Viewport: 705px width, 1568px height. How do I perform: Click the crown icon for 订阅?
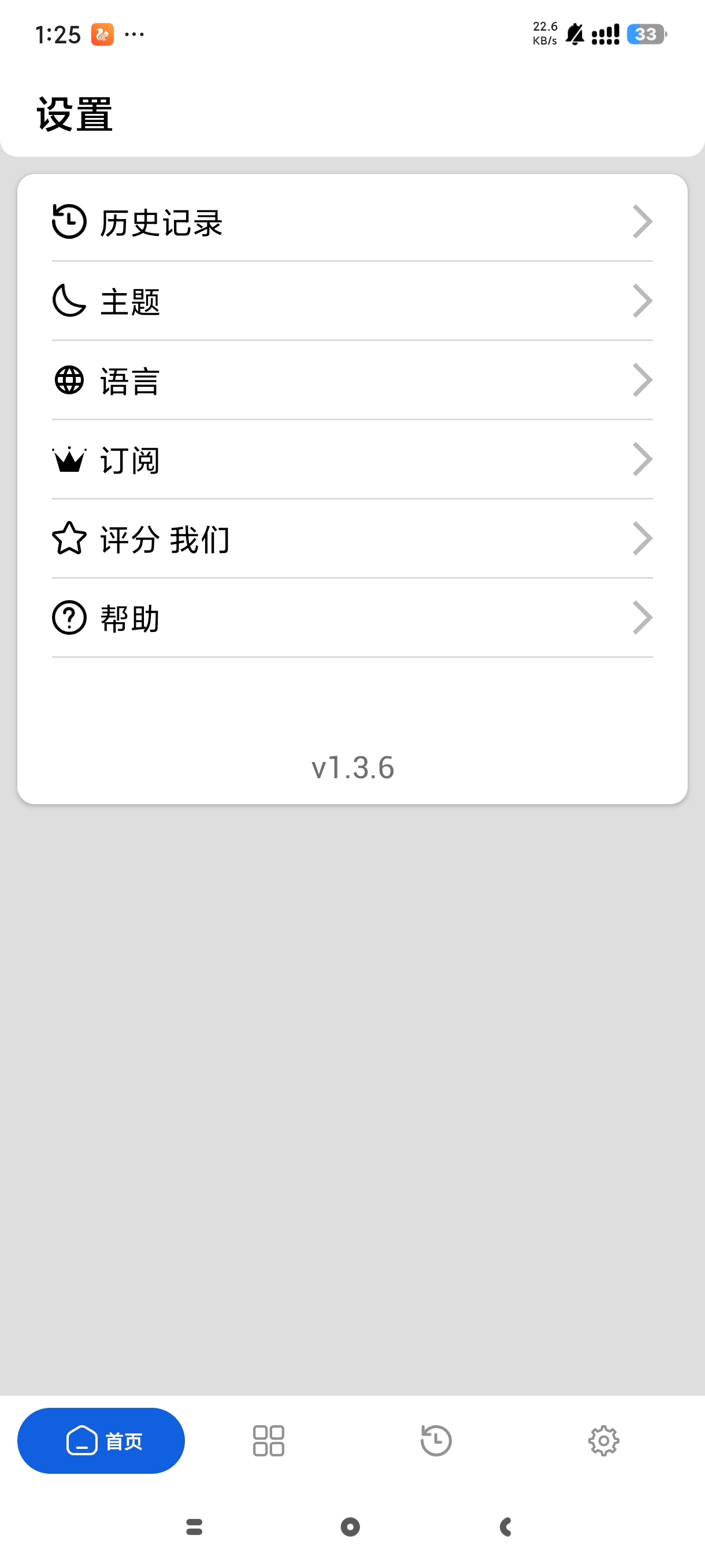[68, 461]
